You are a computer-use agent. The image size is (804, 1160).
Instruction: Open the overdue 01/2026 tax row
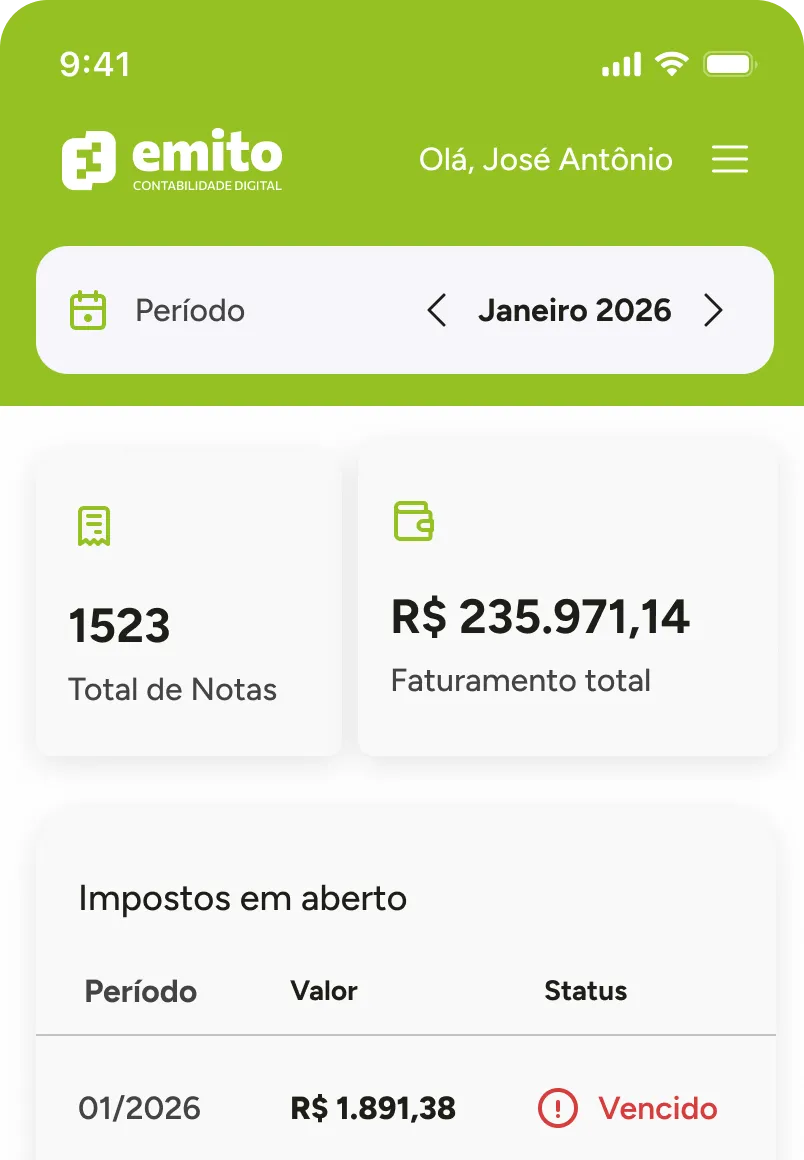pos(405,1108)
